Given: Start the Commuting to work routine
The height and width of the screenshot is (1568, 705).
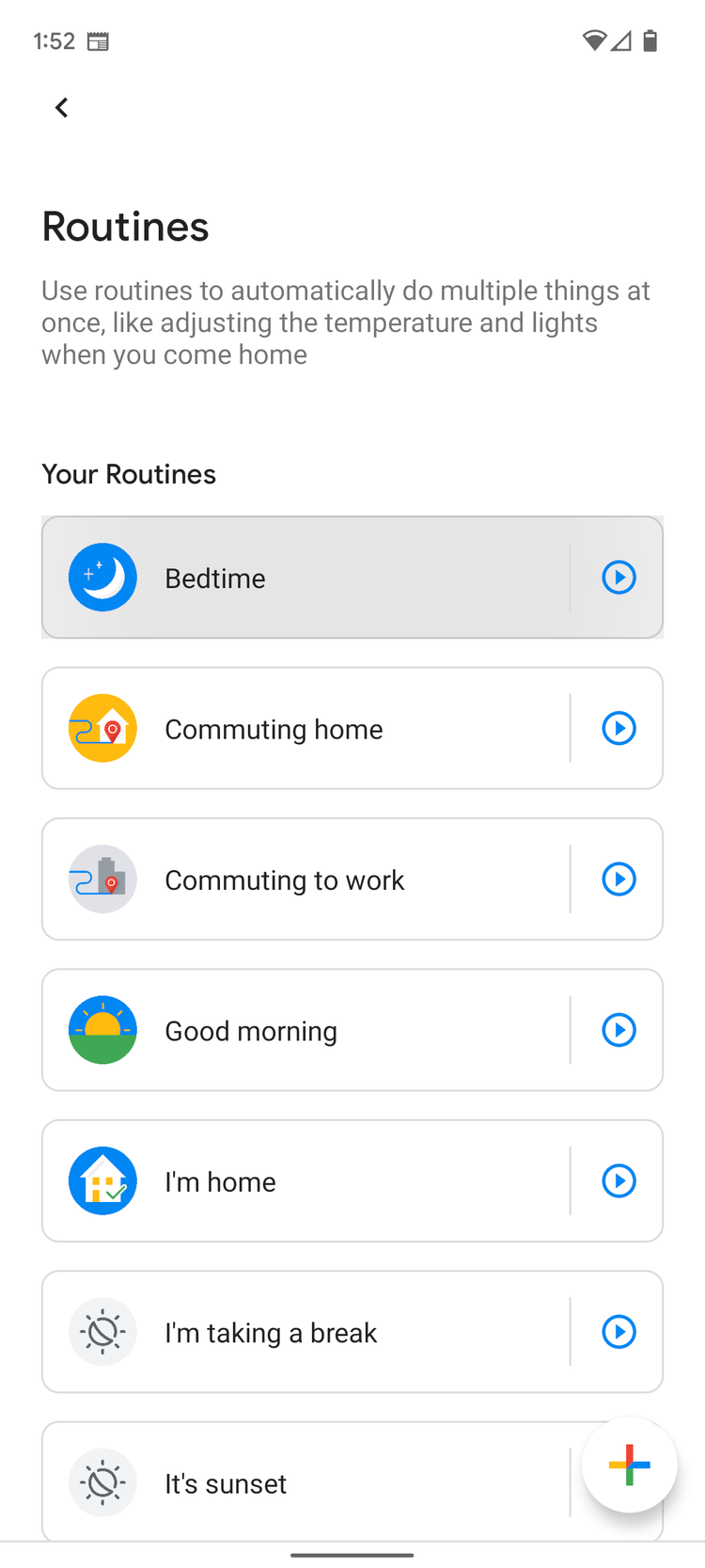Looking at the screenshot, I should [x=619, y=879].
